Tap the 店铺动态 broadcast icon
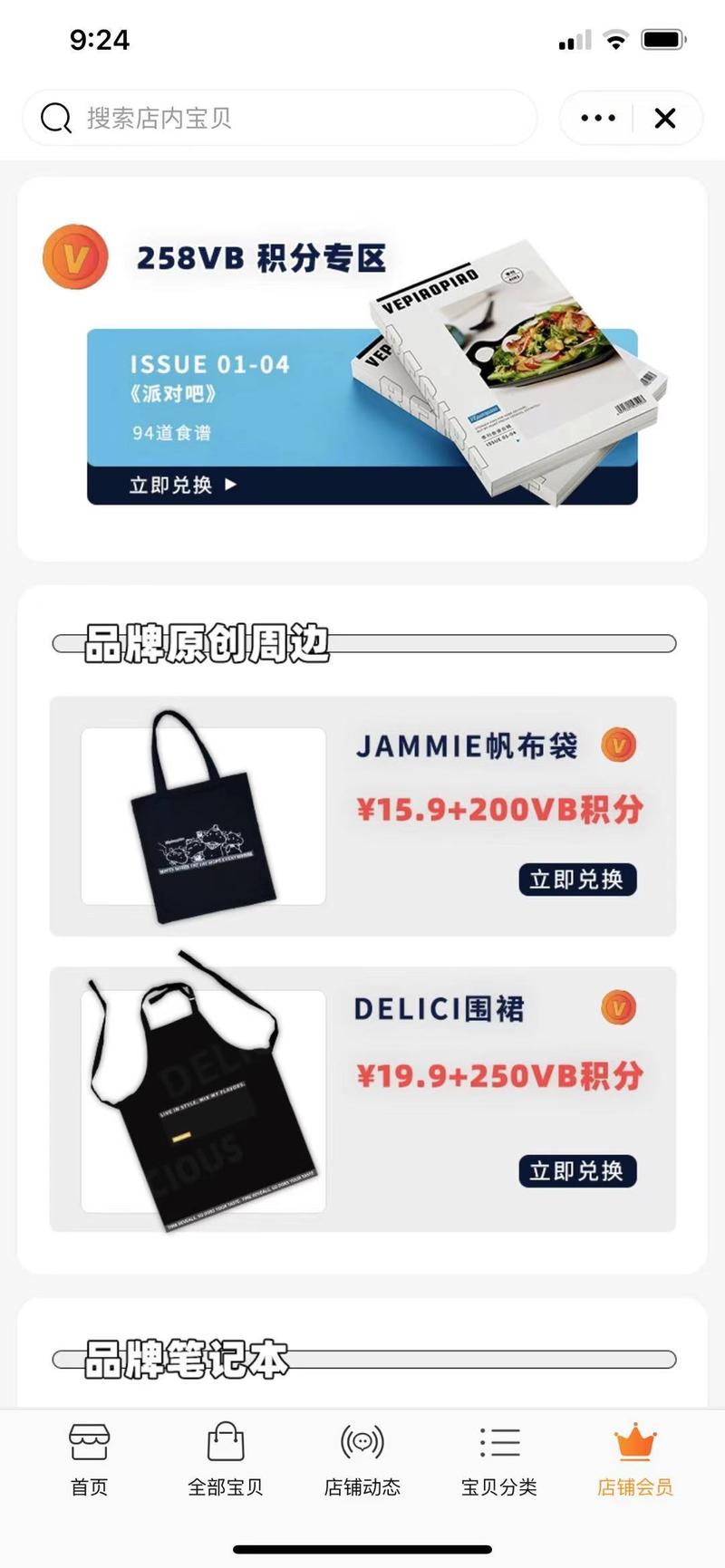The height and width of the screenshot is (1568, 725). (x=362, y=1440)
